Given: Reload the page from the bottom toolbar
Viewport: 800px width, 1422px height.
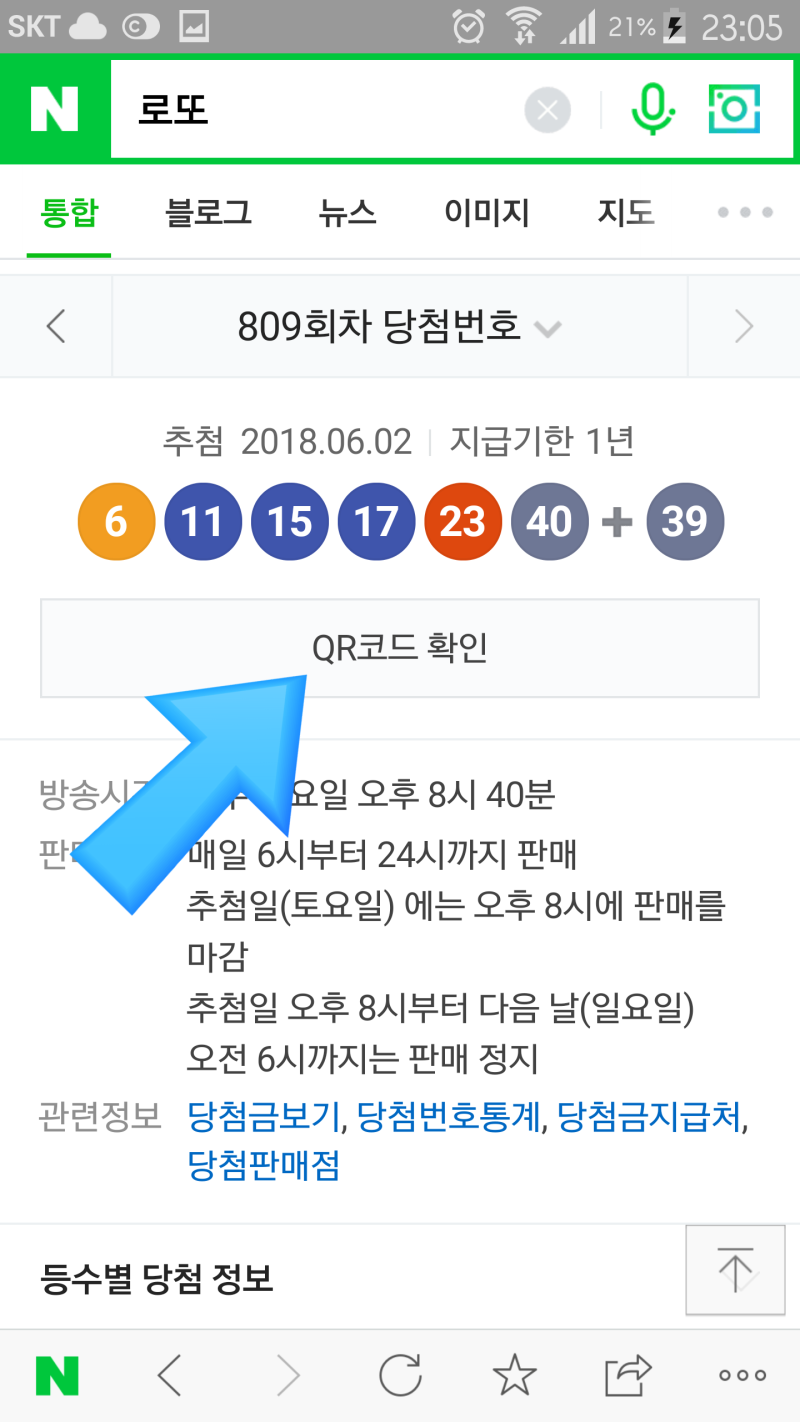Looking at the screenshot, I should pos(400,1376).
